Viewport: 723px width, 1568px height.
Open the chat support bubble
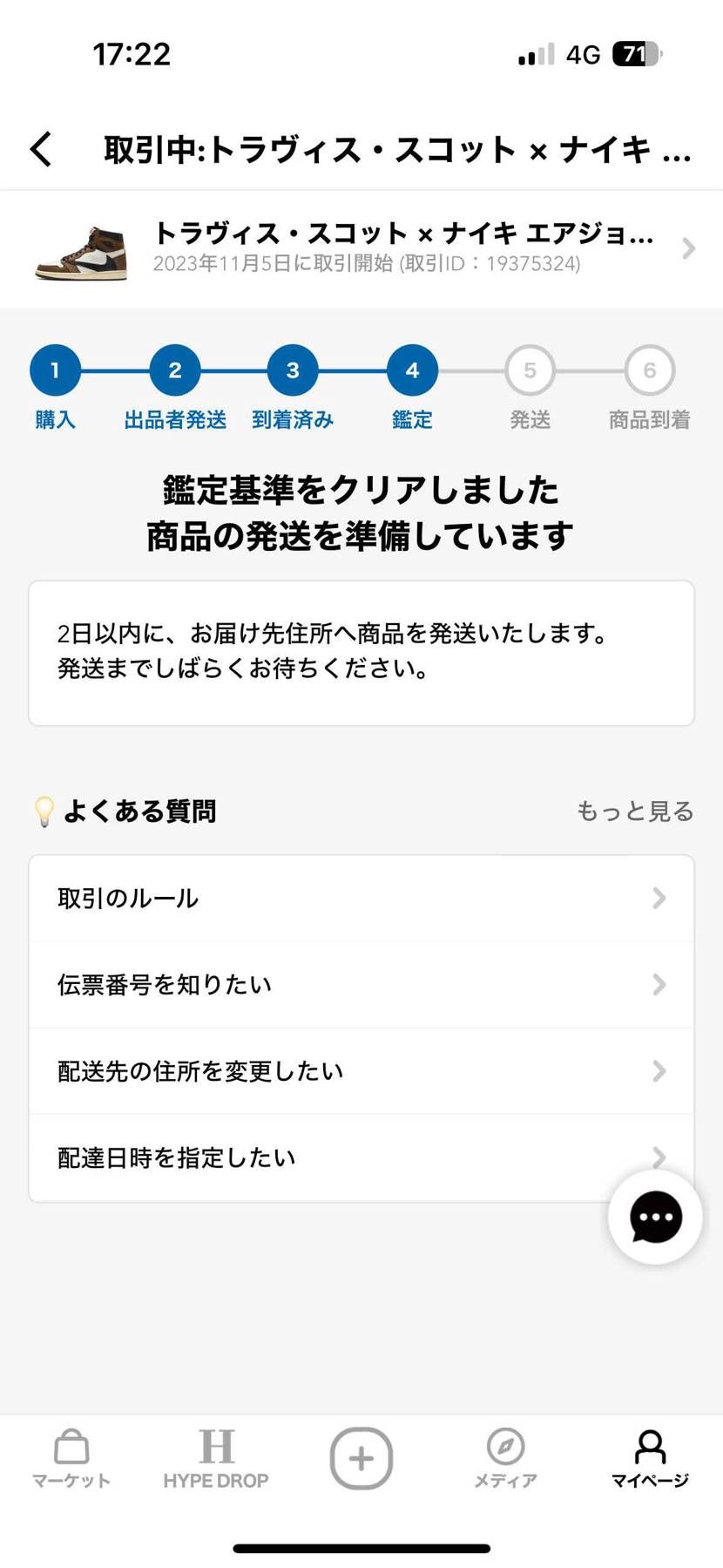pos(655,1218)
